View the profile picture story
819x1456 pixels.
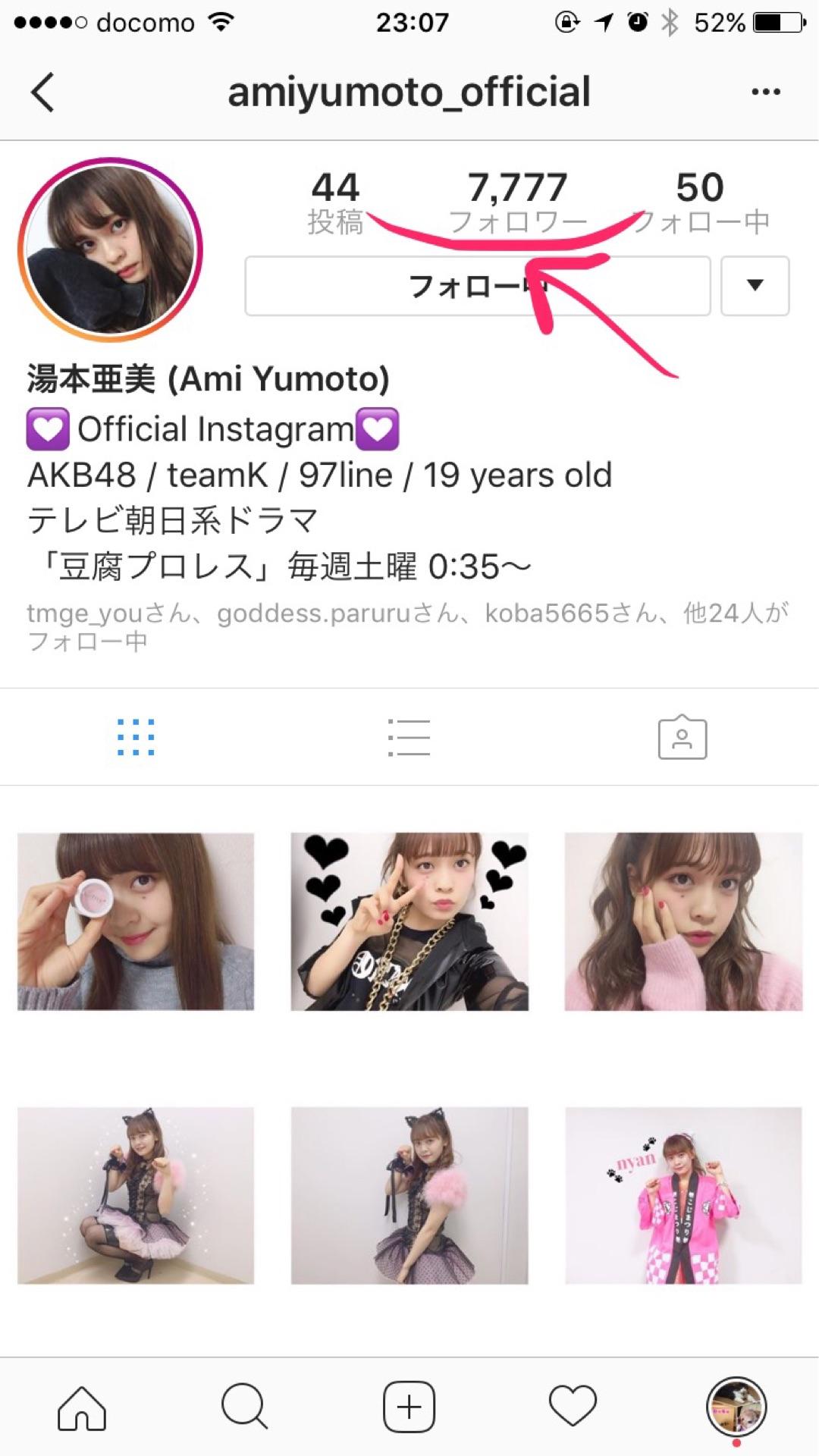click(111, 249)
